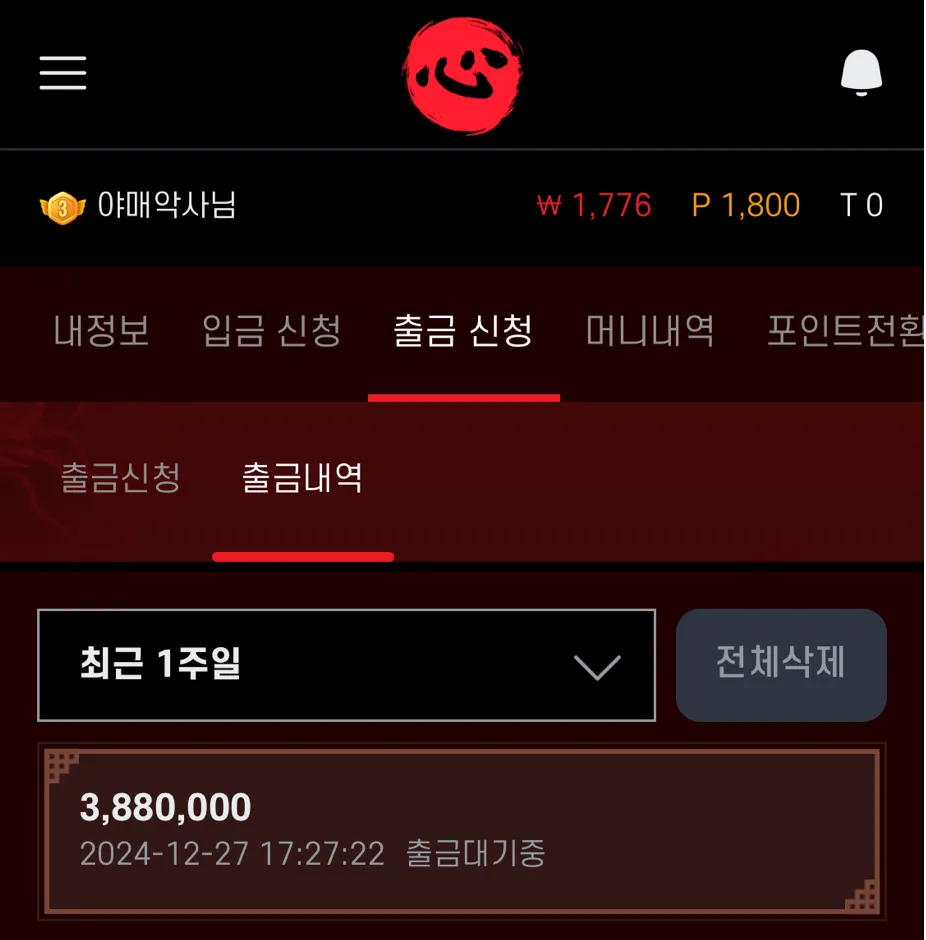Open the 머니내역 tab
Image resolution: width=926 pixels, height=940 pixels.
tap(650, 331)
